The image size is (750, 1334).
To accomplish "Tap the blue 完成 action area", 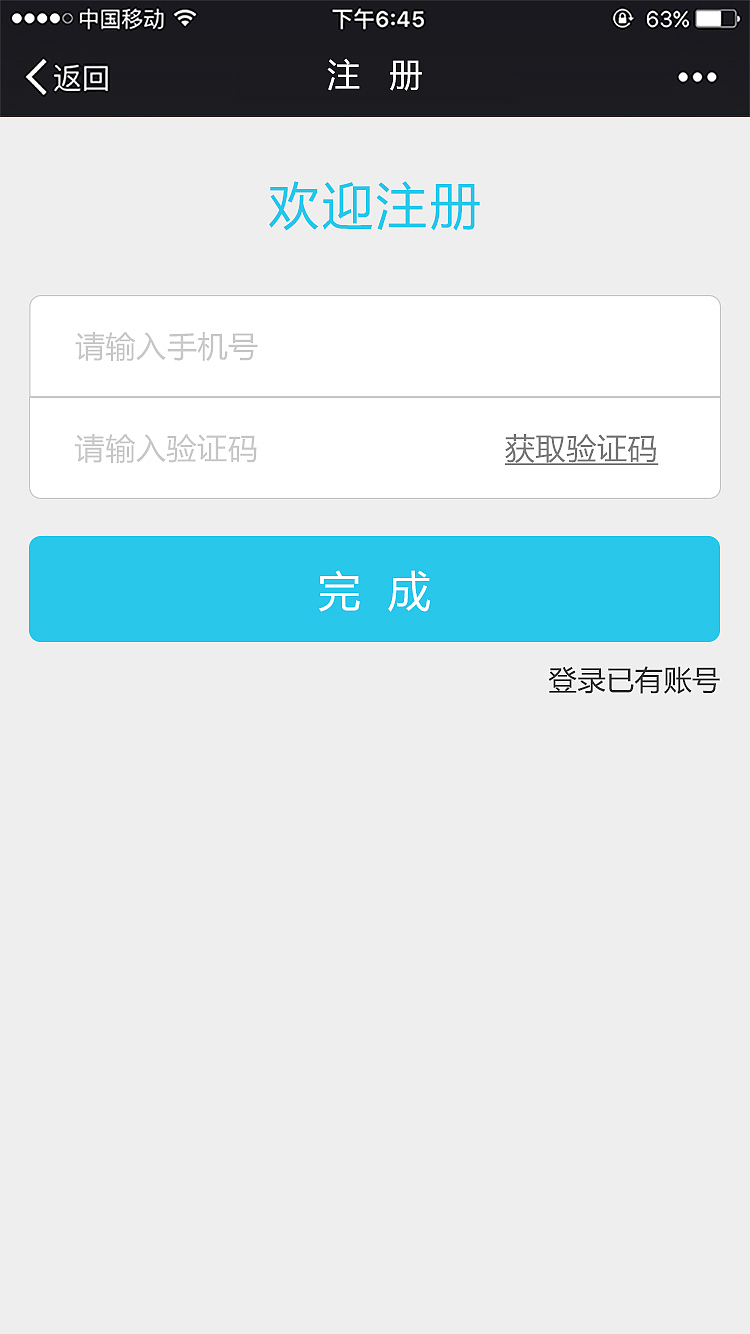I will coord(374,589).
